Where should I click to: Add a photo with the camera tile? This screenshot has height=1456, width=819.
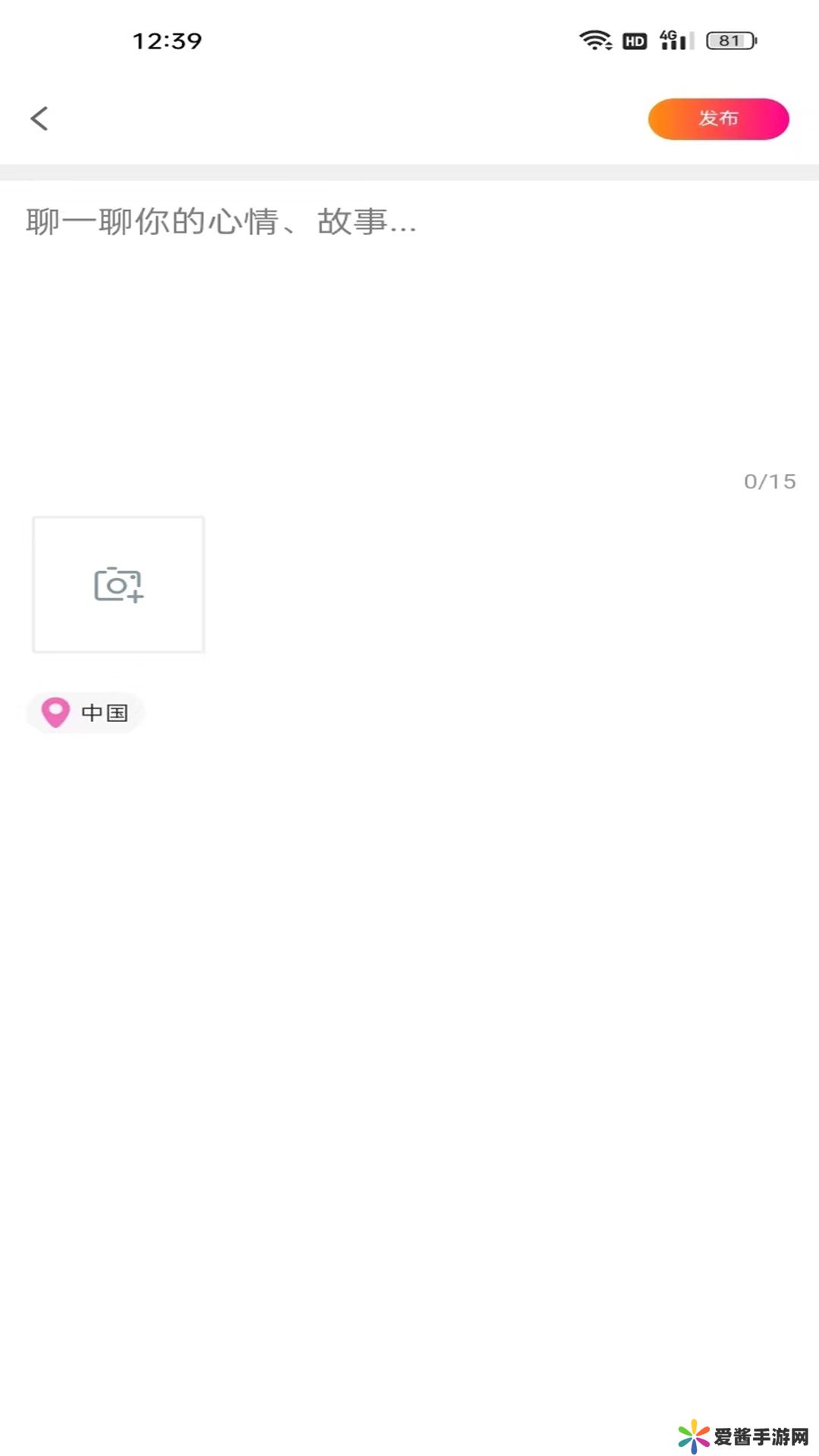[x=118, y=585]
